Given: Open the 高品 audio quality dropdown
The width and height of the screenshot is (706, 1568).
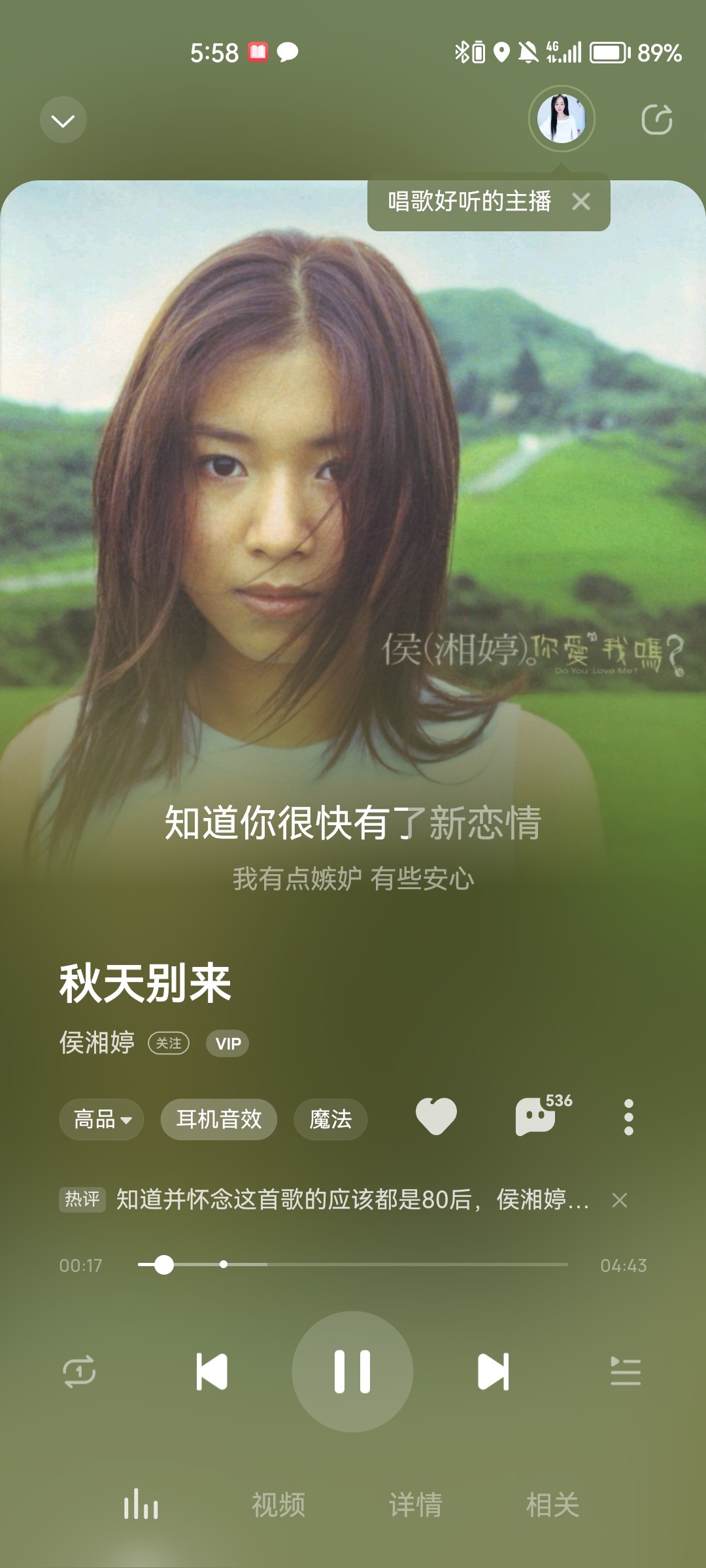Looking at the screenshot, I should [x=102, y=1119].
